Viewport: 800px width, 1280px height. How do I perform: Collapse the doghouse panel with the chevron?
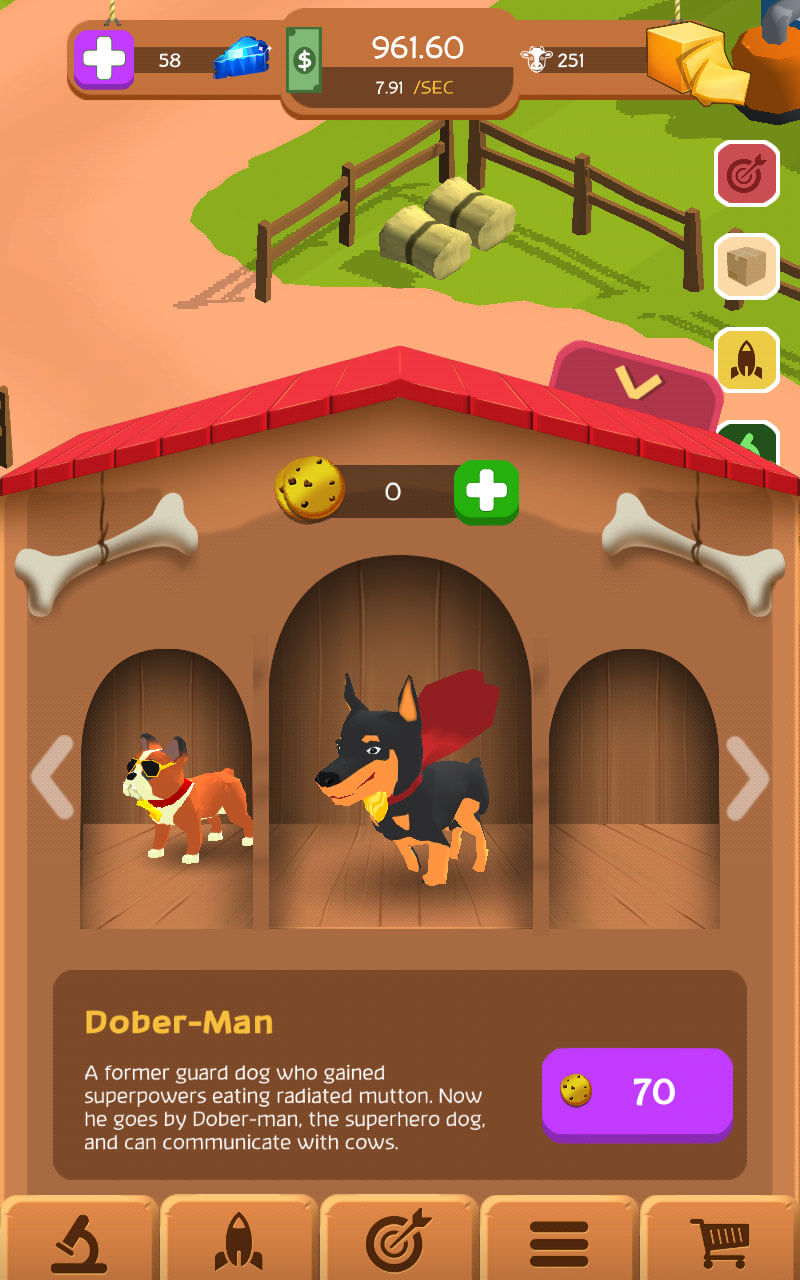tap(636, 383)
